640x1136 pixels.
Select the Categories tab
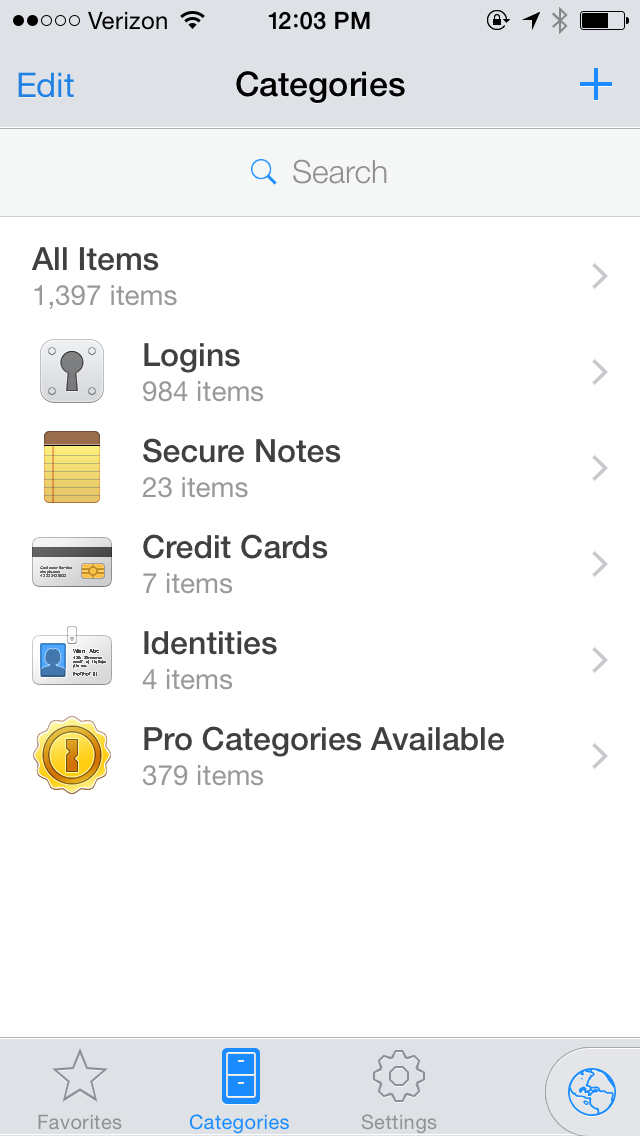(x=239, y=1090)
